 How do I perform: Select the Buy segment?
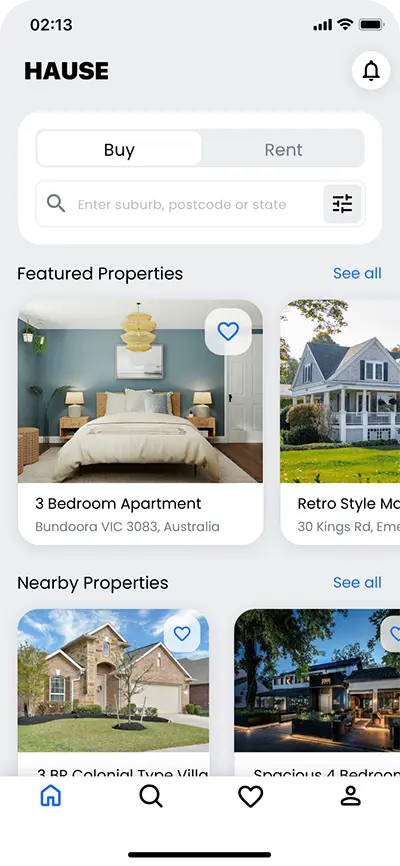pyautogui.click(x=119, y=149)
